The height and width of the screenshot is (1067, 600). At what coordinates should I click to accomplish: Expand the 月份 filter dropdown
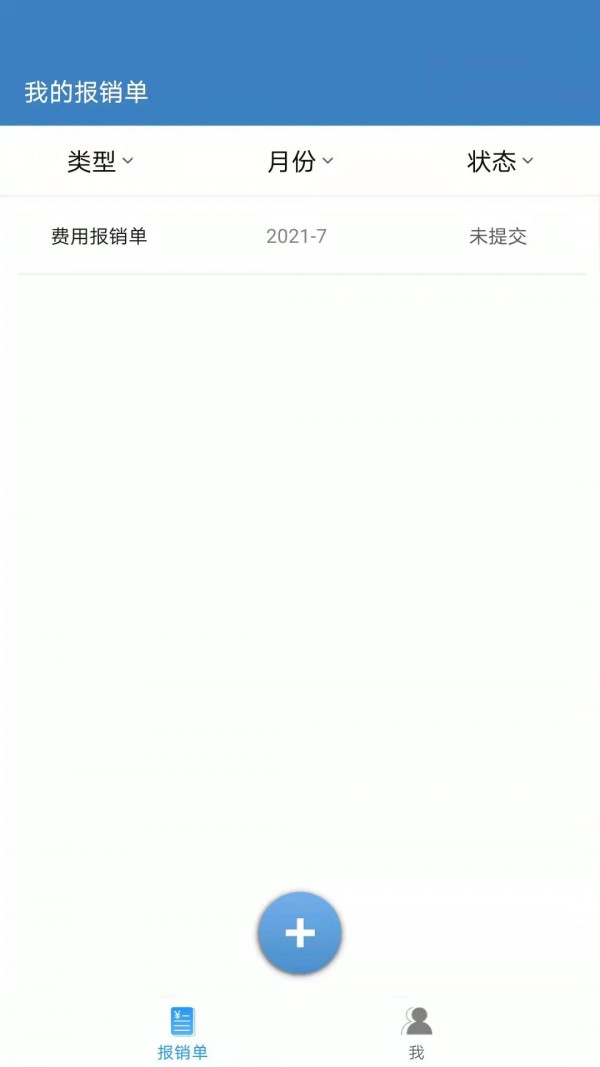tap(300, 161)
